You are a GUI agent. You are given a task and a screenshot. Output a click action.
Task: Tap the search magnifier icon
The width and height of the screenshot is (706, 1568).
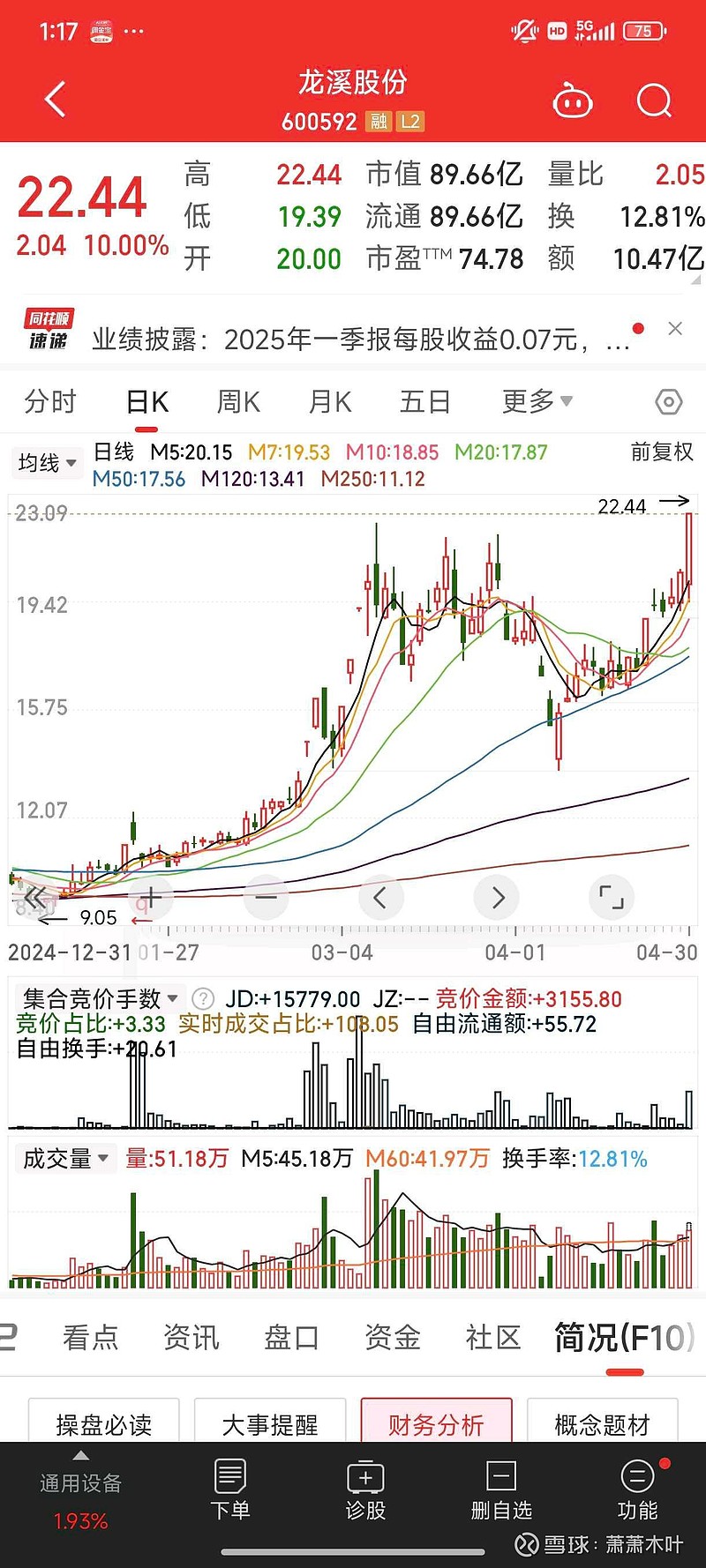[x=654, y=100]
